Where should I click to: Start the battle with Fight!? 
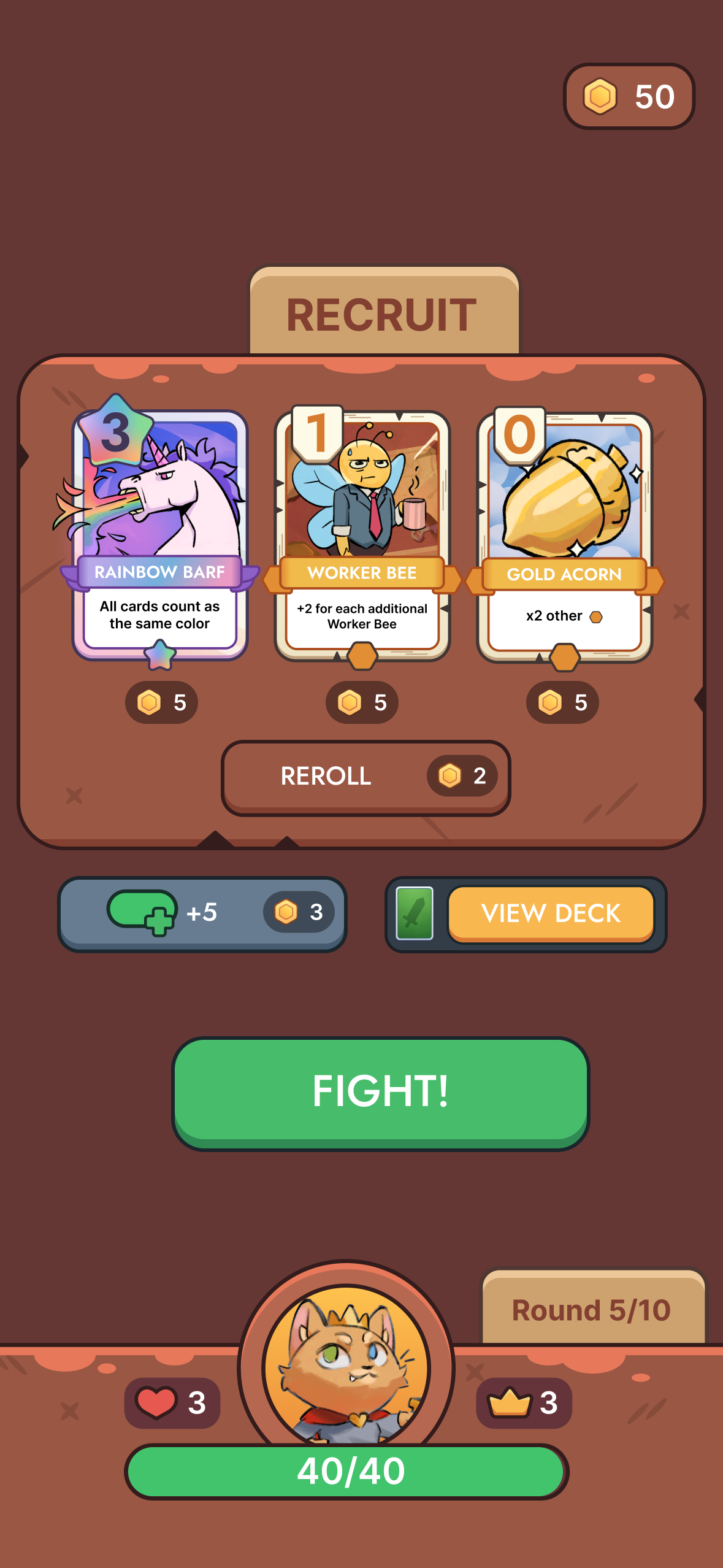click(x=380, y=1093)
